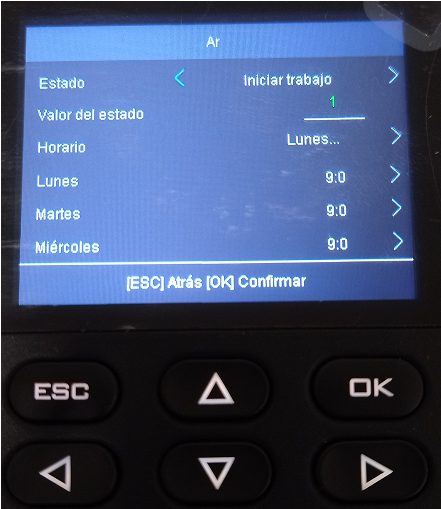This screenshot has width=441, height=509.
Task: Hit the down arrow key
Action: pyautogui.click(x=216, y=472)
